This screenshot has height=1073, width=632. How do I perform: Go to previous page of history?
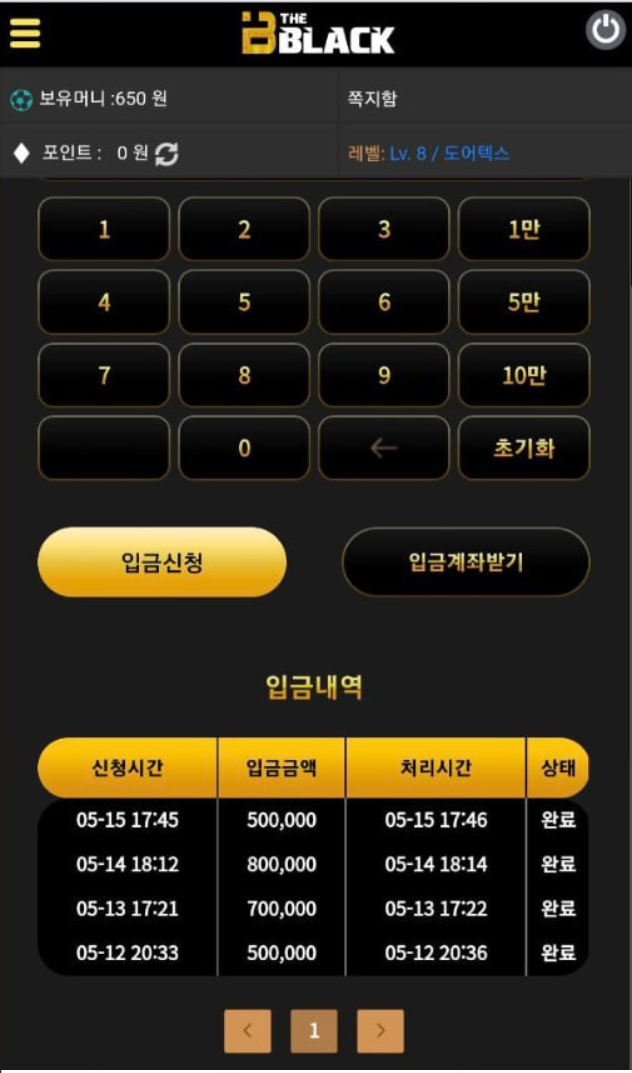248,1031
